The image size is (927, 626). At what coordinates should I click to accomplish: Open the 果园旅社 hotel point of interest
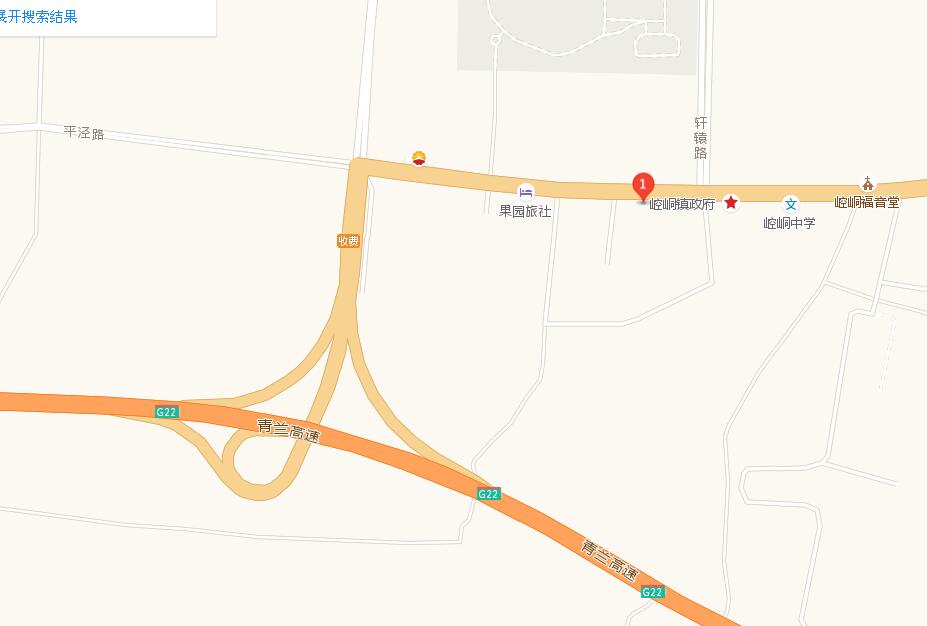526,192
